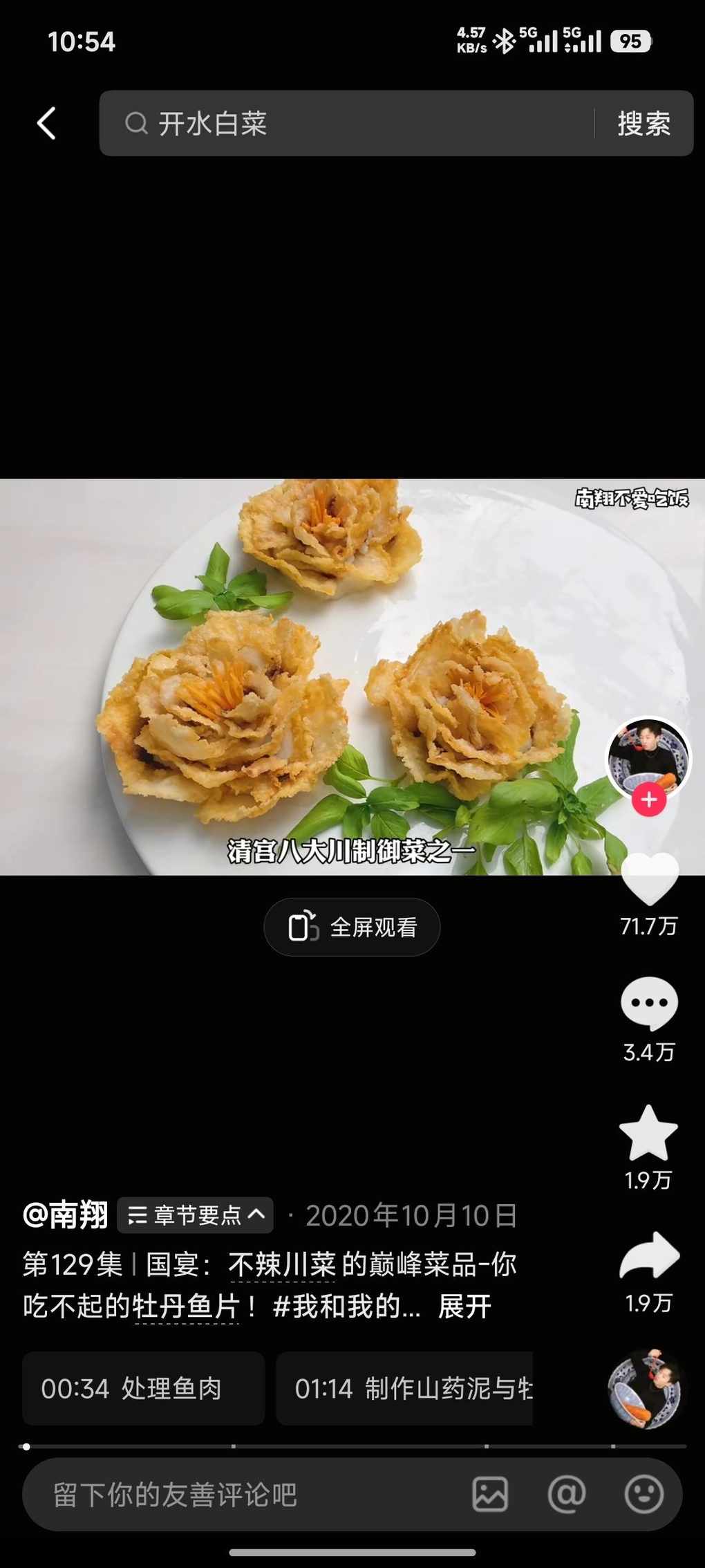This screenshot has width=705, height=1568.
Task: Favorite the video with the star
Action: click(x=648, y=1132)
